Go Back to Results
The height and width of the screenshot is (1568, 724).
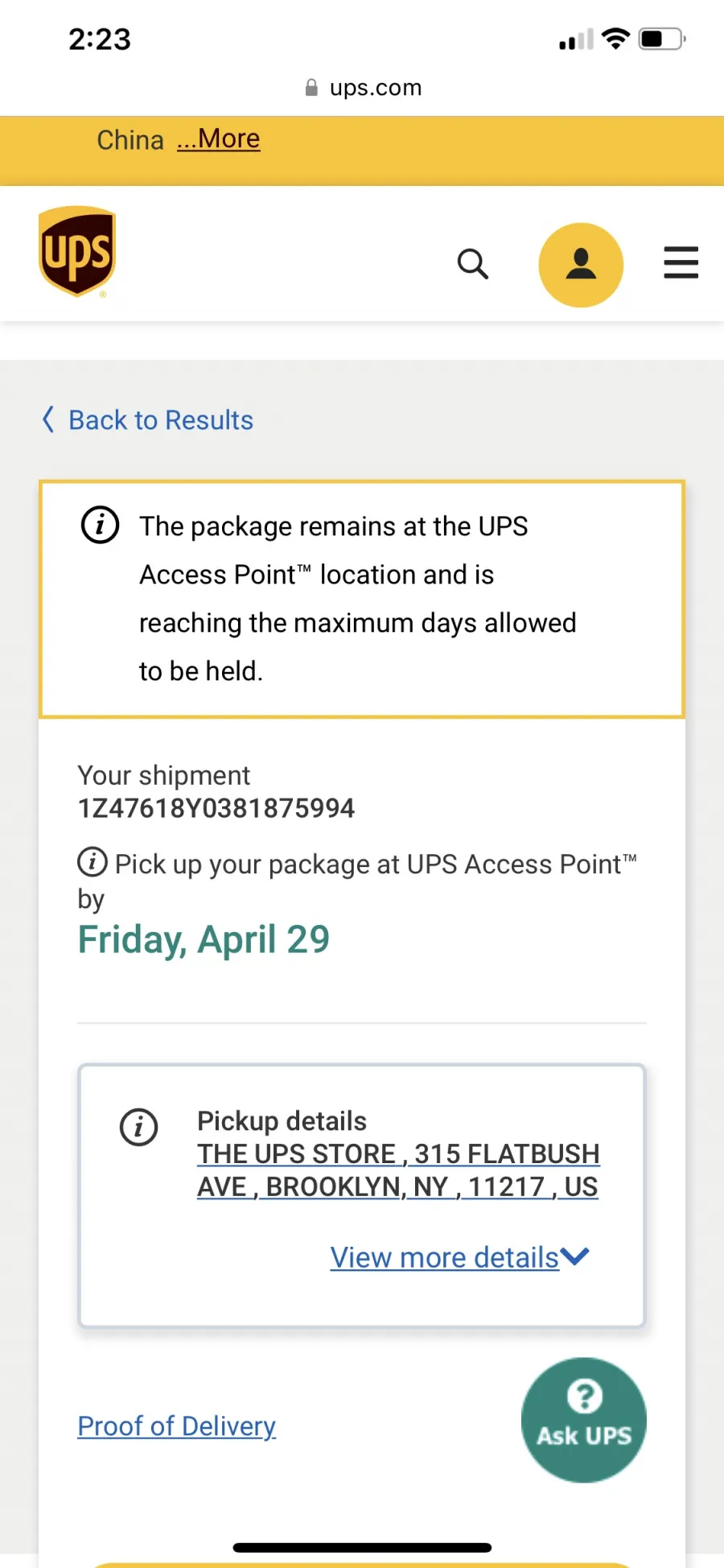point(147,420)
